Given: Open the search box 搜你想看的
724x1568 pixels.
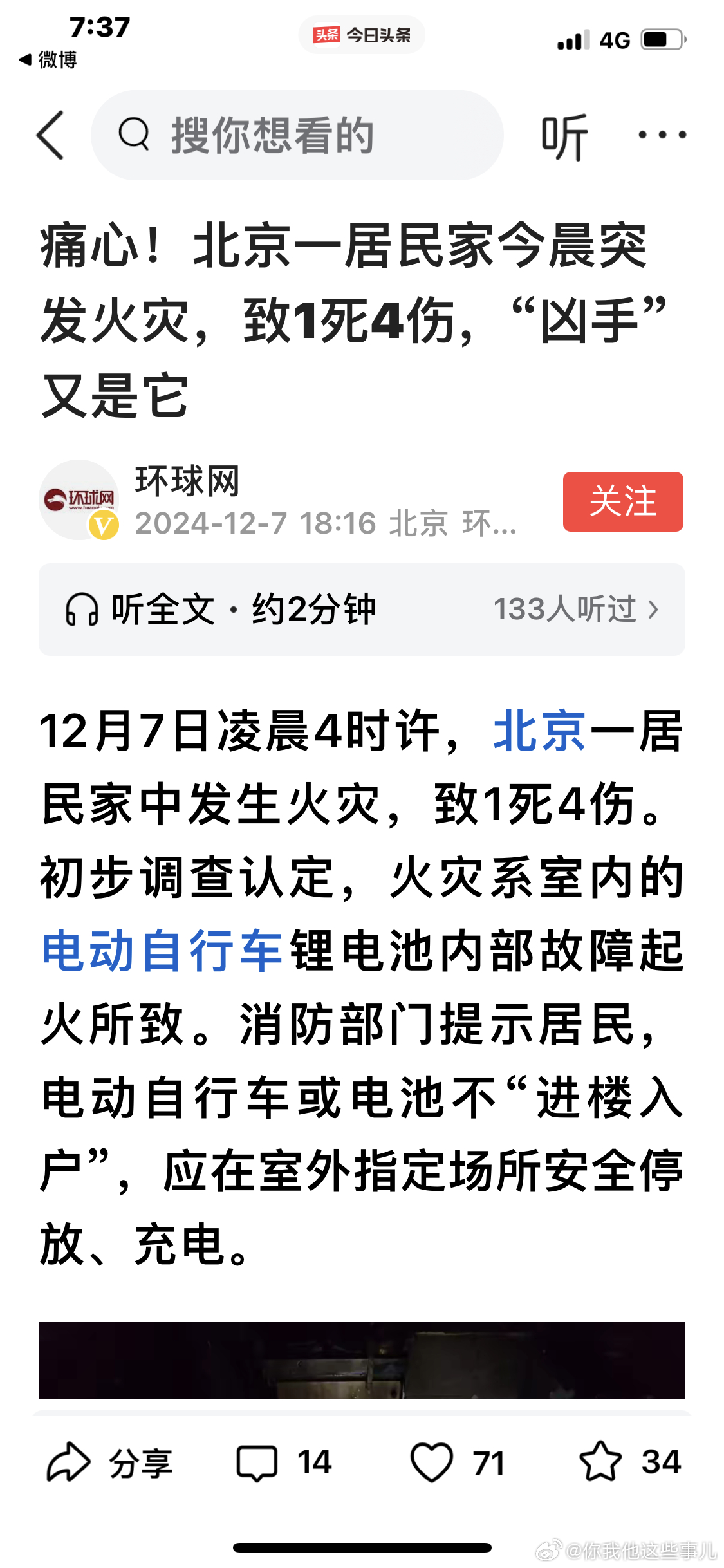Looking at the screenshot, I should point(296,135).
